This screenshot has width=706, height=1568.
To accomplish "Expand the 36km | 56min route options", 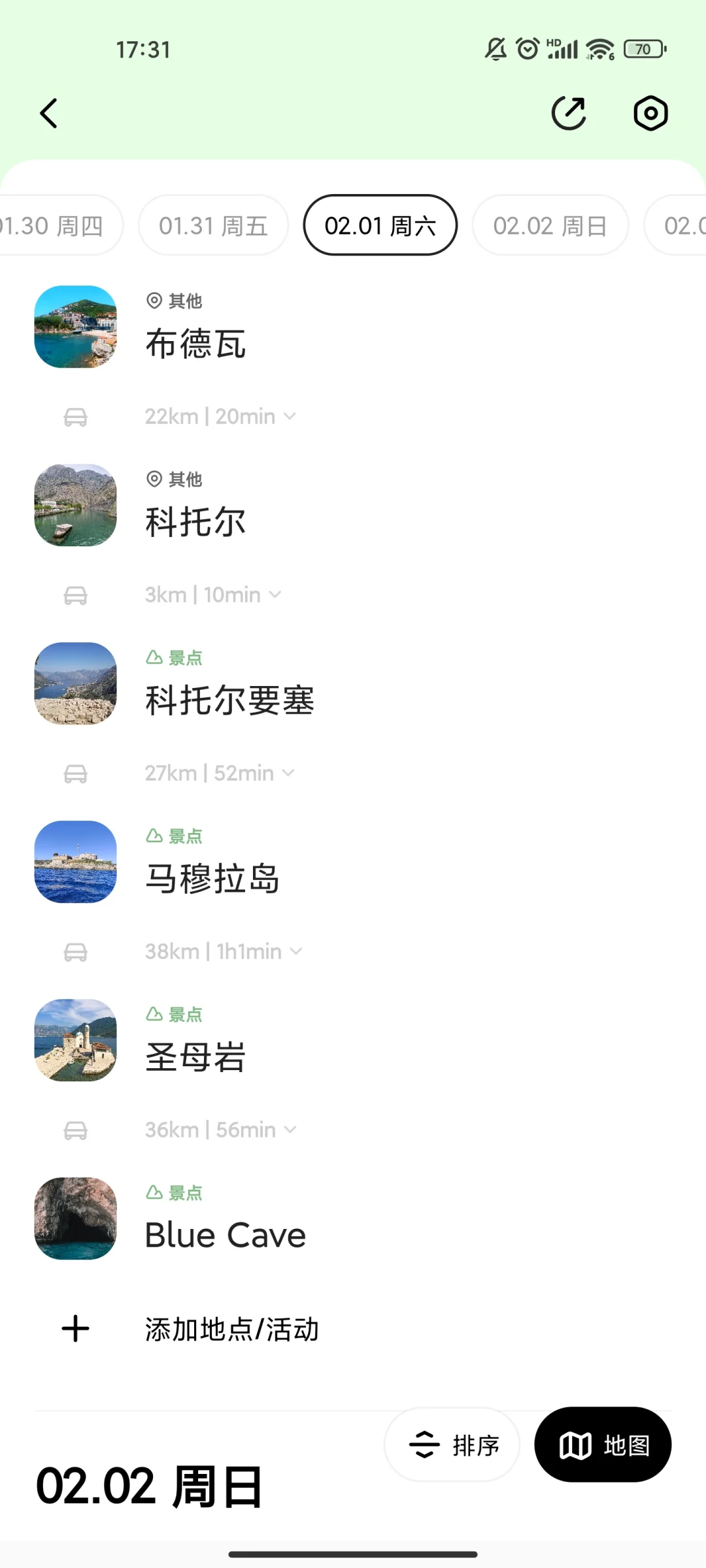I will pyautogui.click(x=221, y=1130).
